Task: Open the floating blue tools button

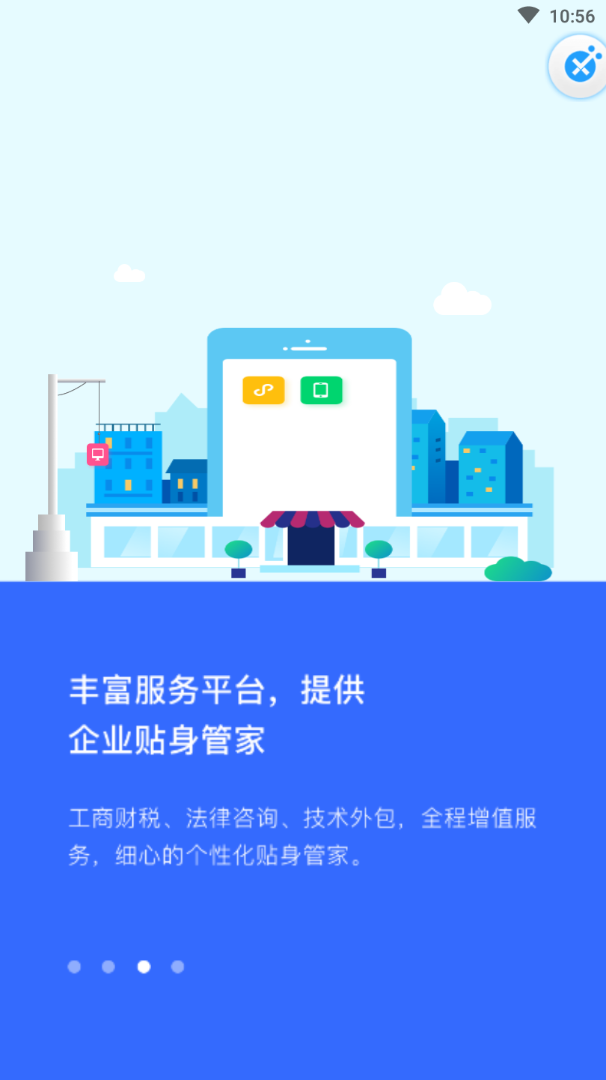Action: pos(580,66)
